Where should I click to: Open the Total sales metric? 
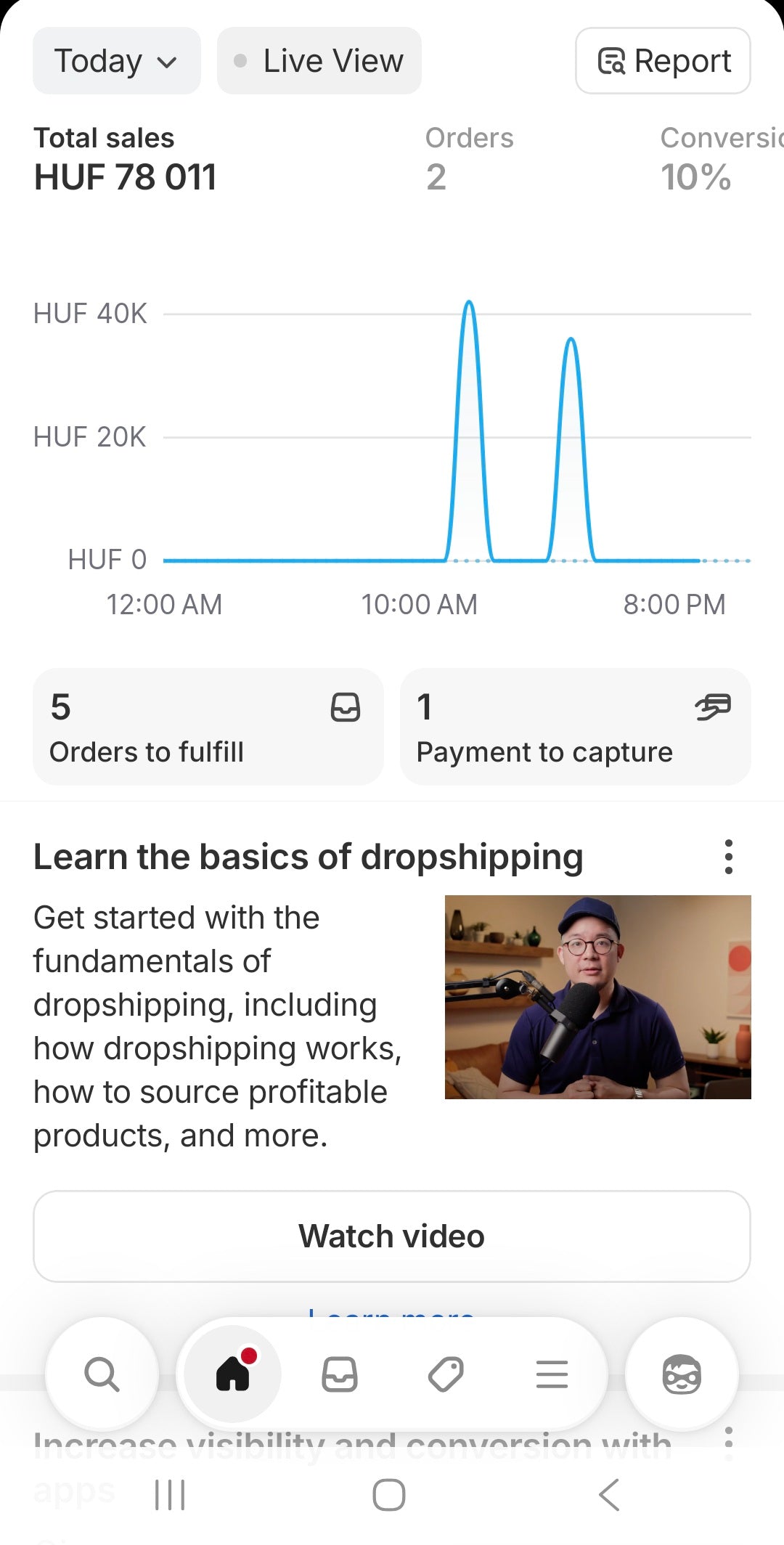point(125,161)
